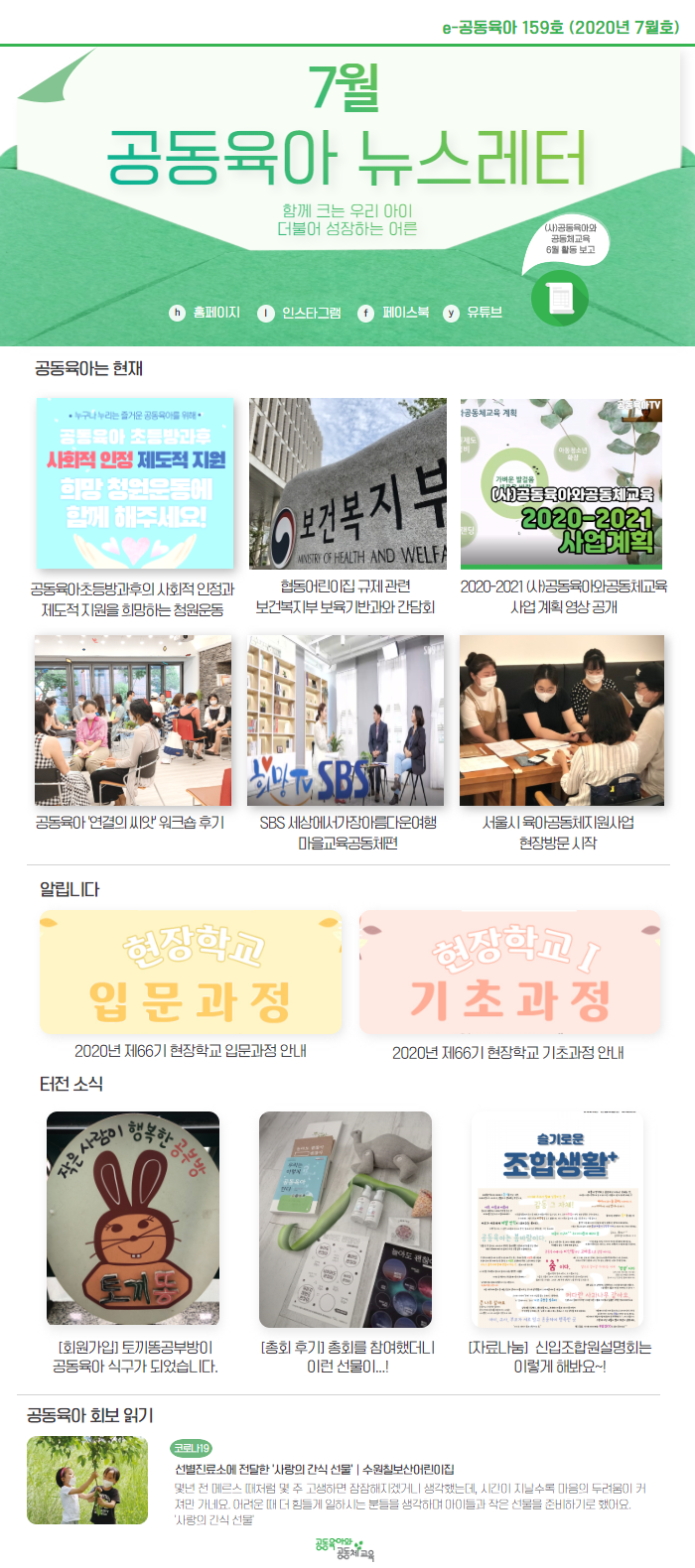695x1568 pixels.
Task: Read the '사랑의 간식 선물' 회보 article
Action: 314,1469
